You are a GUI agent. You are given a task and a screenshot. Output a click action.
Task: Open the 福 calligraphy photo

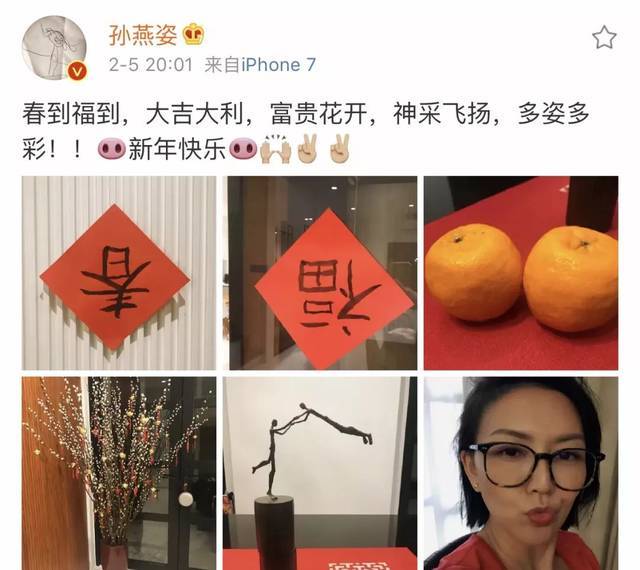[x=321, y=273]
